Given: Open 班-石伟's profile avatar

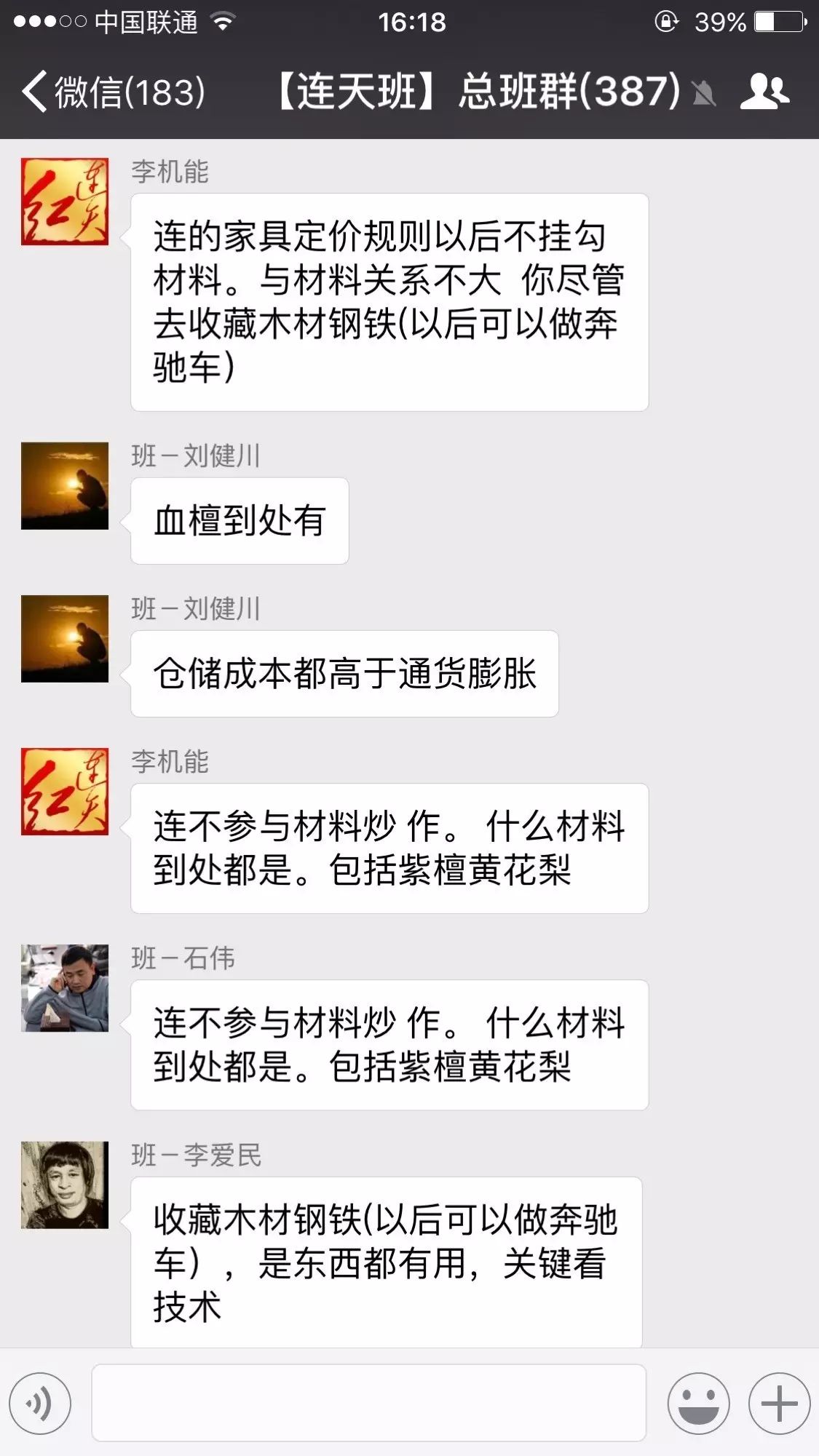Looking at the screenshot, I should (x=65, y=987).
